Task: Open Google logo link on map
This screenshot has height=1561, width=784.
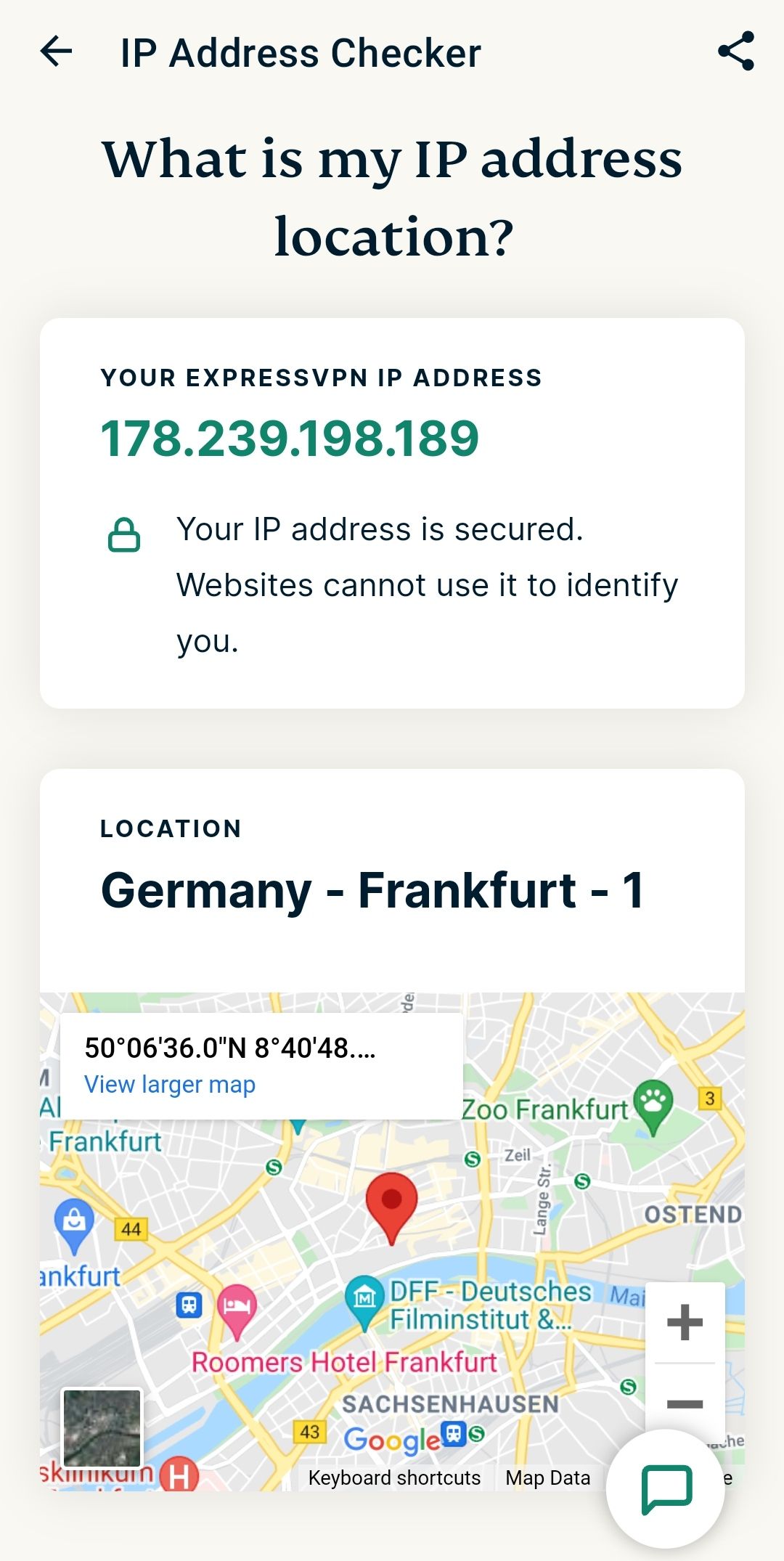Action: point(391,1440)
